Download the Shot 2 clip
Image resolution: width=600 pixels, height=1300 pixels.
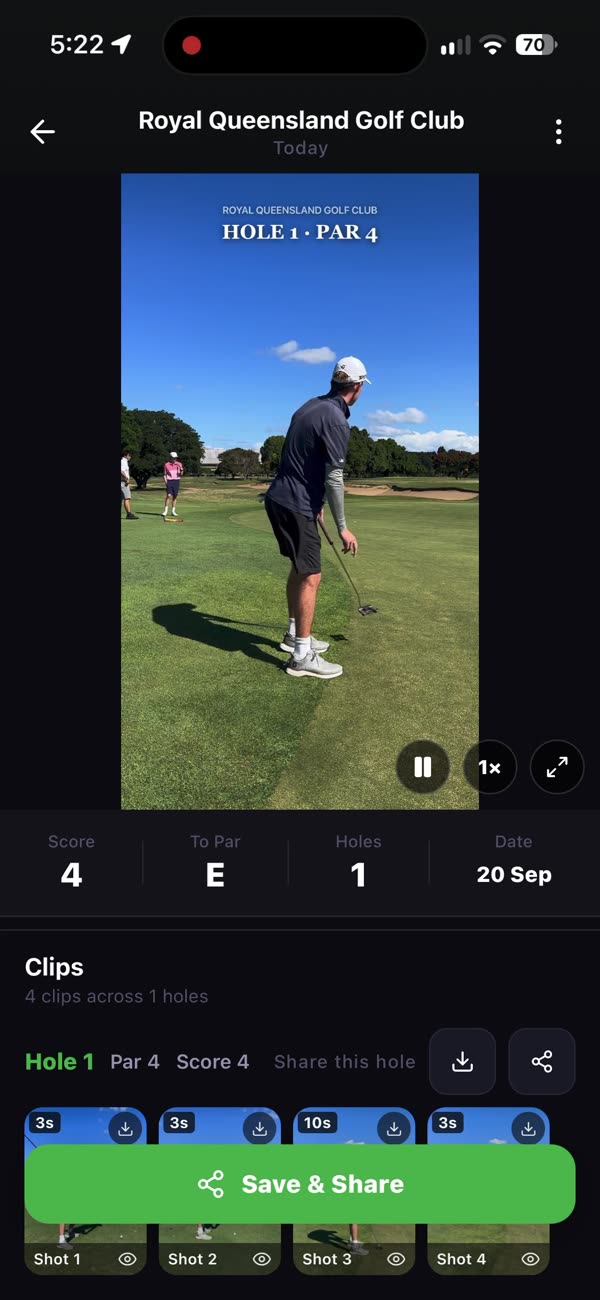[260, 1128]
